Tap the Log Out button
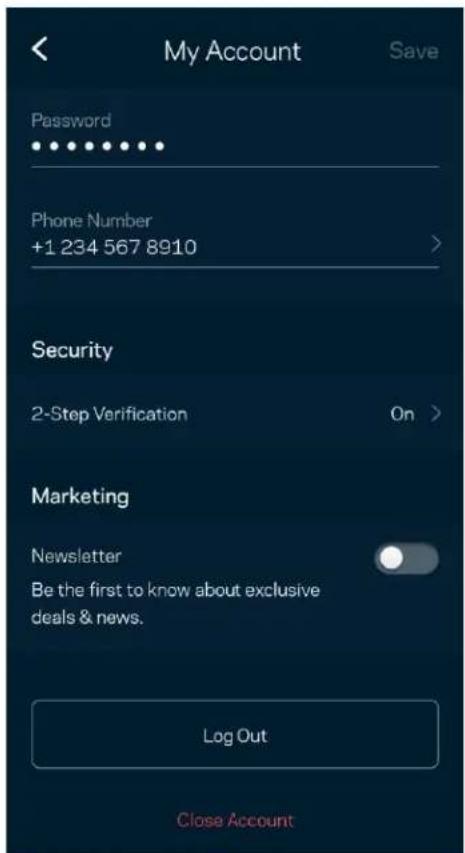Screen dimensions: 465x853 tap(235, 735)
